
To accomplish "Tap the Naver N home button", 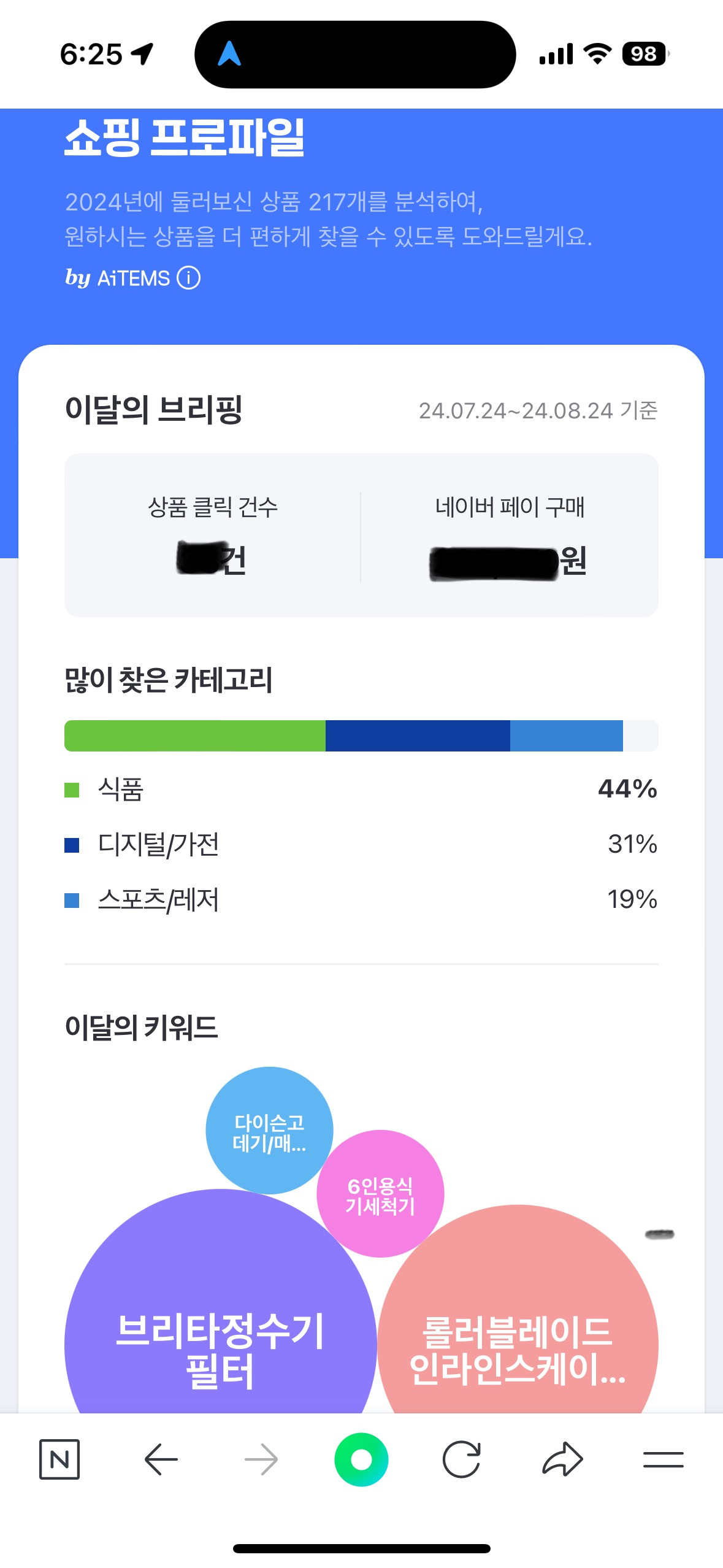I will tap(59, 1459).
